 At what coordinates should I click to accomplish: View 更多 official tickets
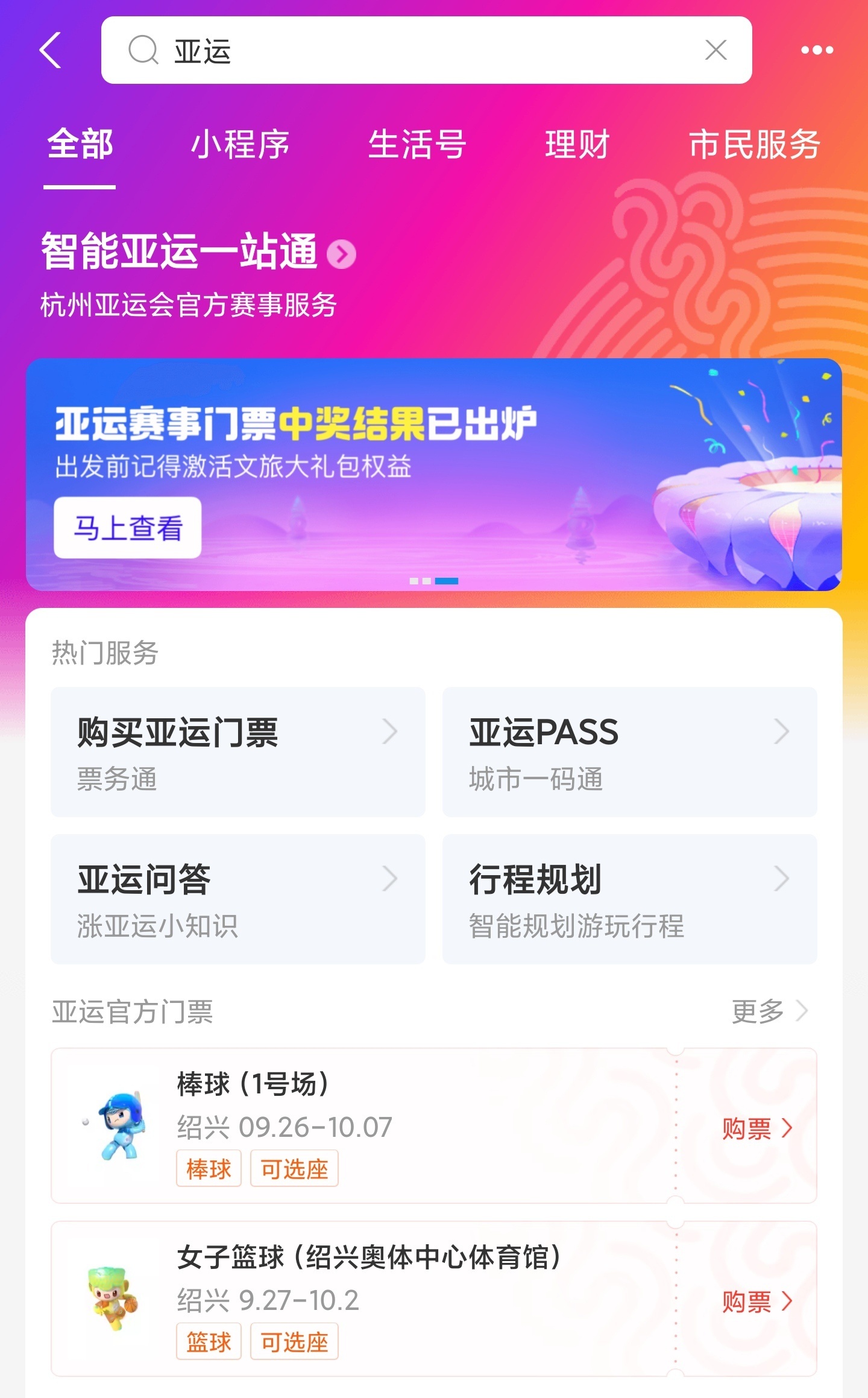click(x=769, y=1011)
